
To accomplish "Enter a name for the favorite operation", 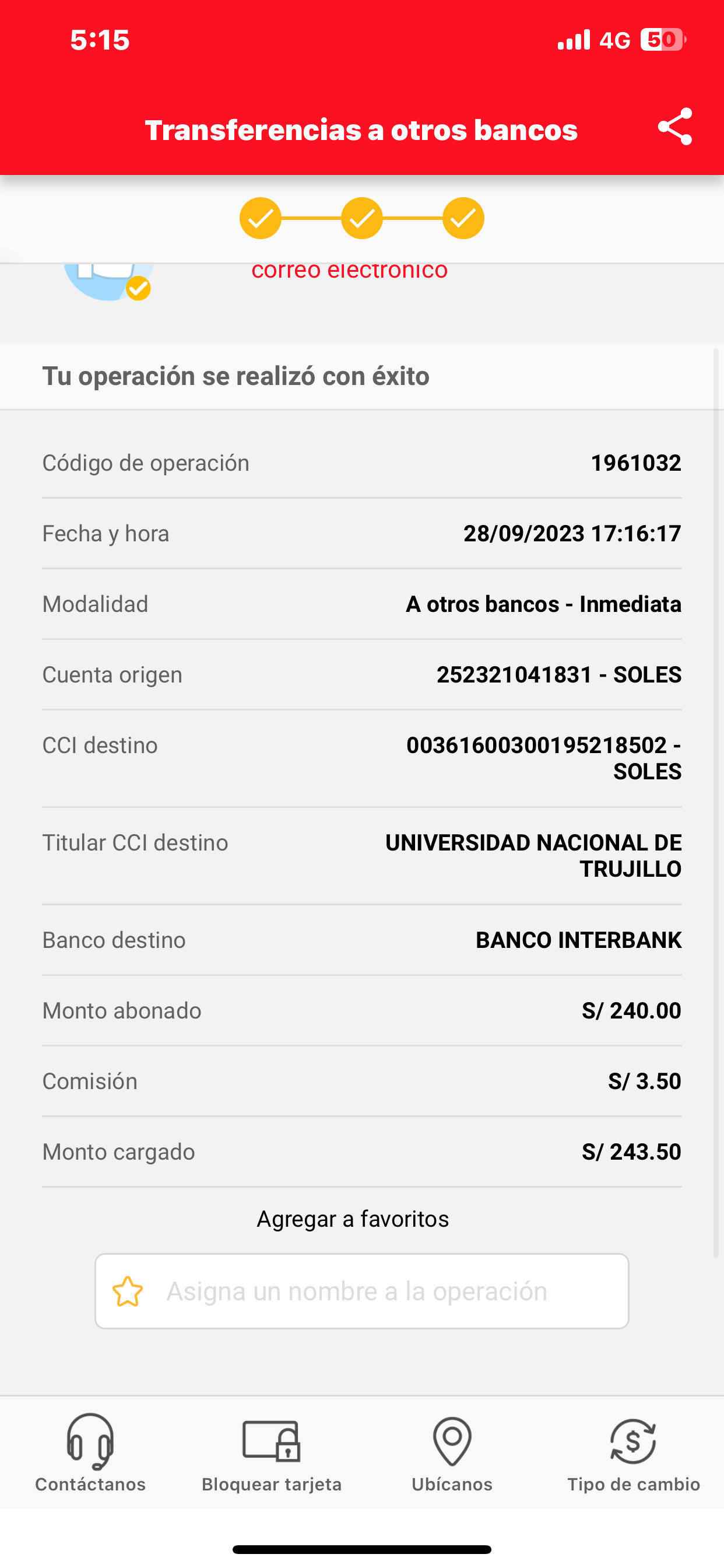I will pyautogui.click(x=361, y=1291).
